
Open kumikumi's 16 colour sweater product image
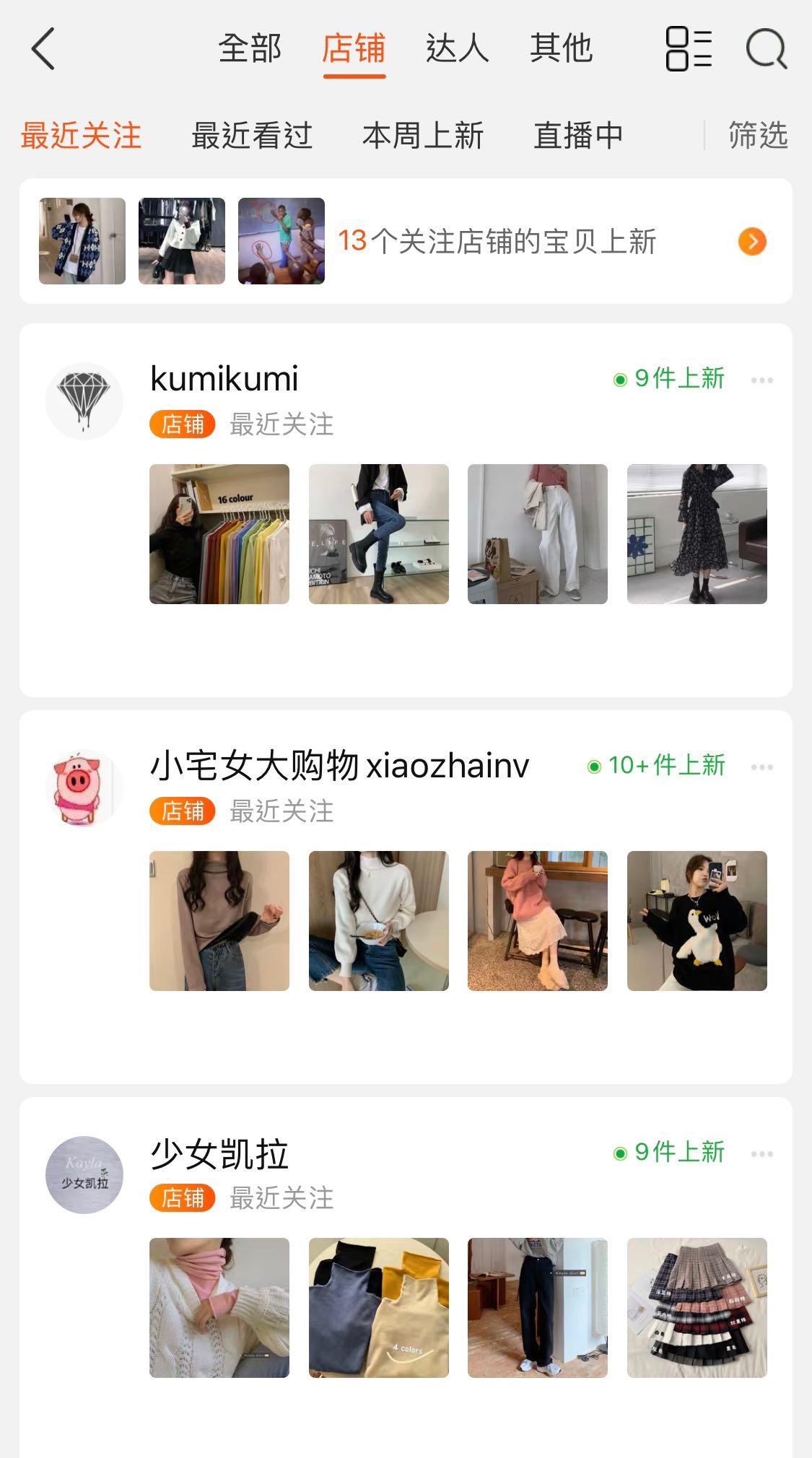point(219,534)
